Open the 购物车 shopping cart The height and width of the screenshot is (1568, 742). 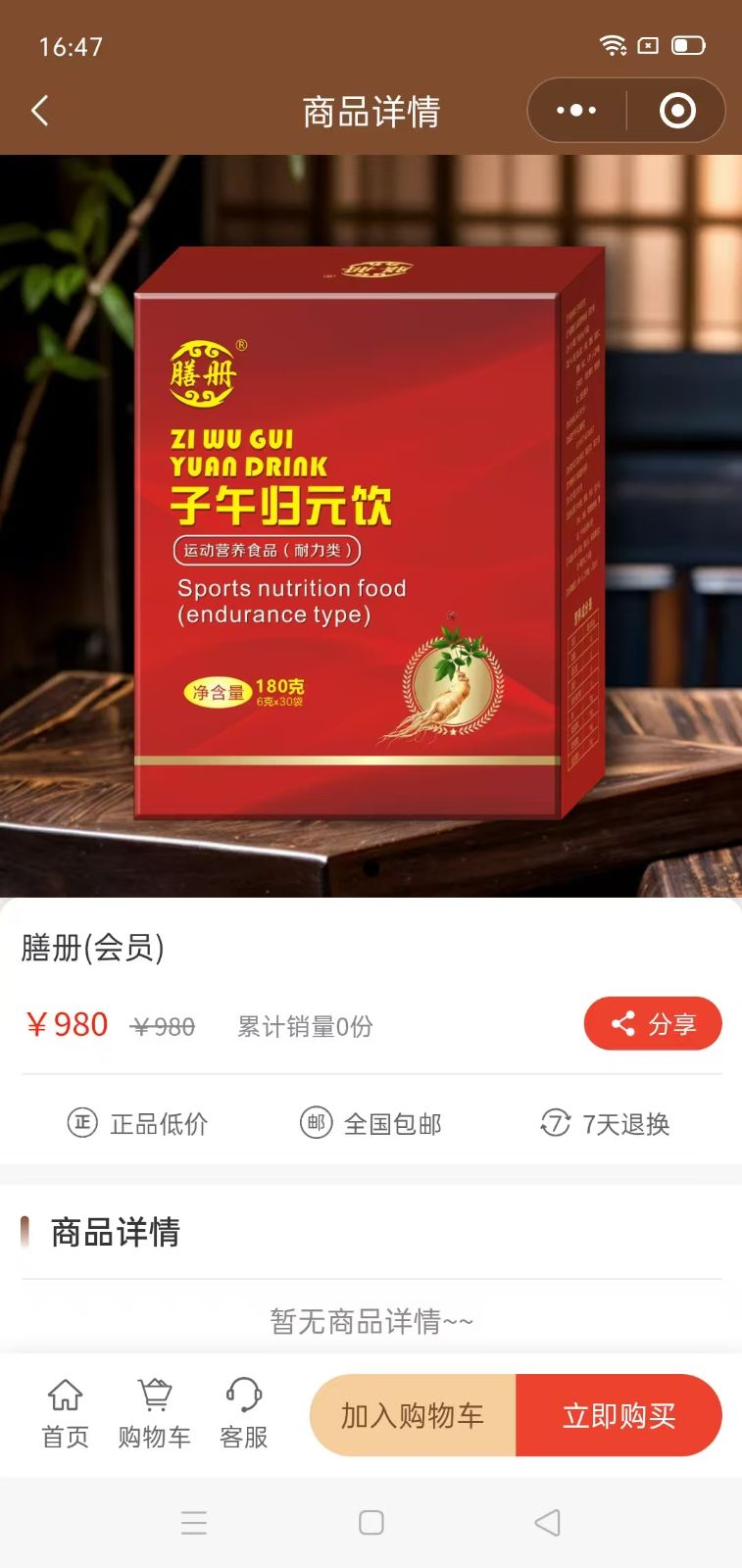(x=154, y=1414)
